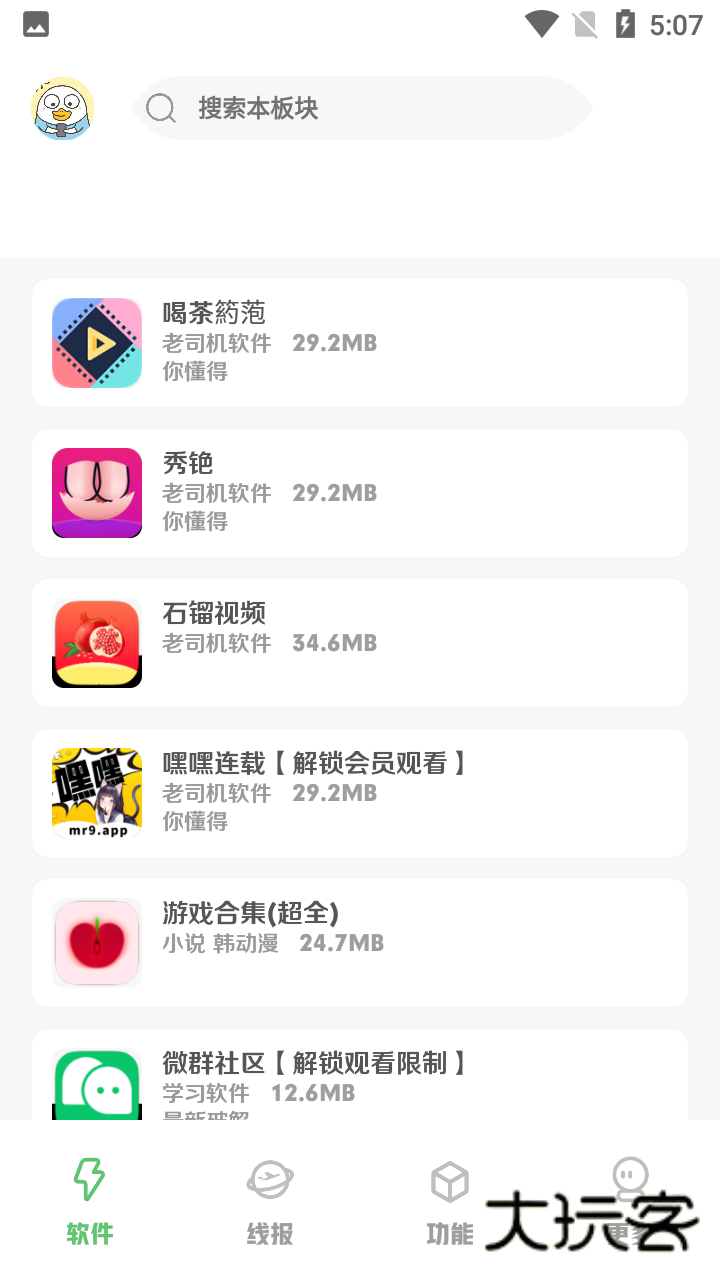Tap the Wi-Fi status icon
Viewport: 720px width, 1280px height.
click(541, 24)
